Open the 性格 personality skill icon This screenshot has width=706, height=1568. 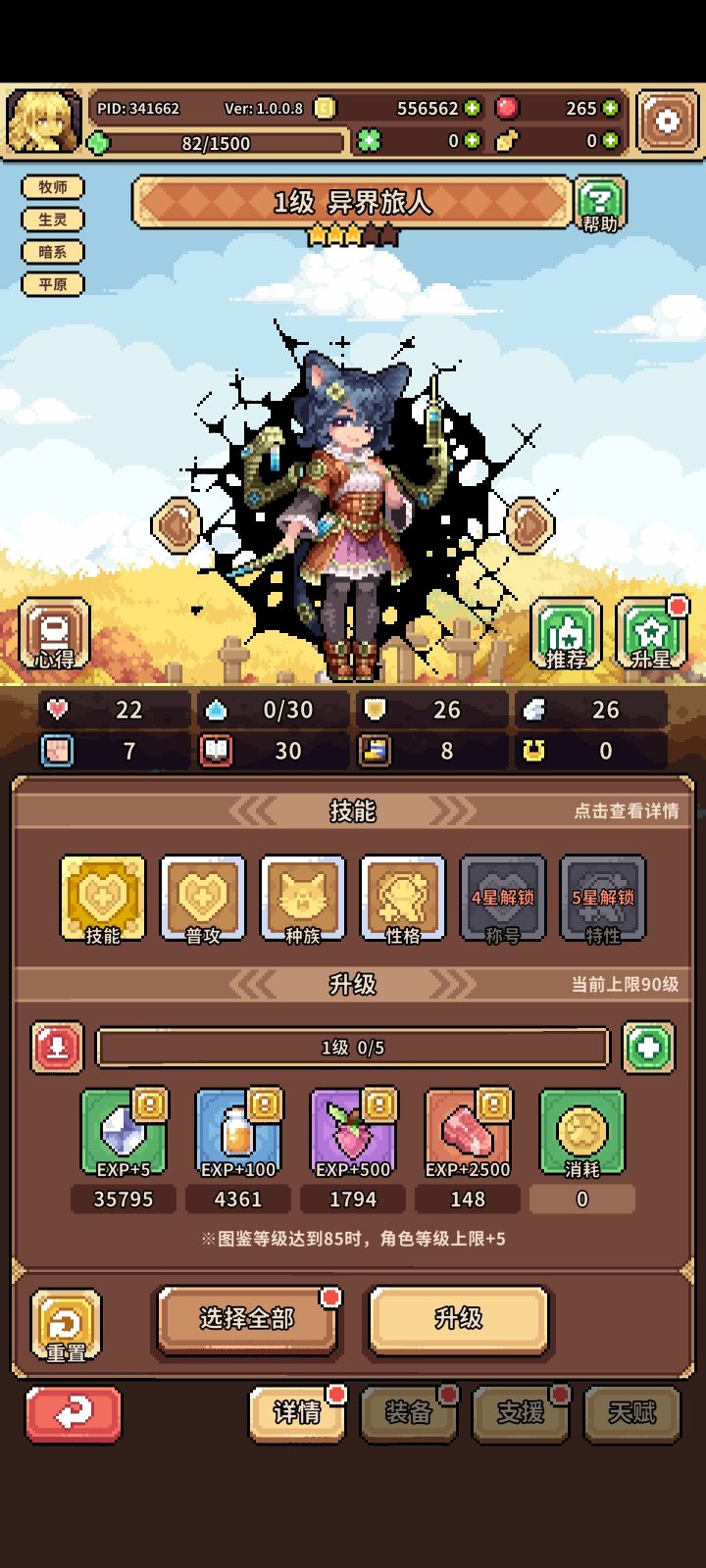402,898
